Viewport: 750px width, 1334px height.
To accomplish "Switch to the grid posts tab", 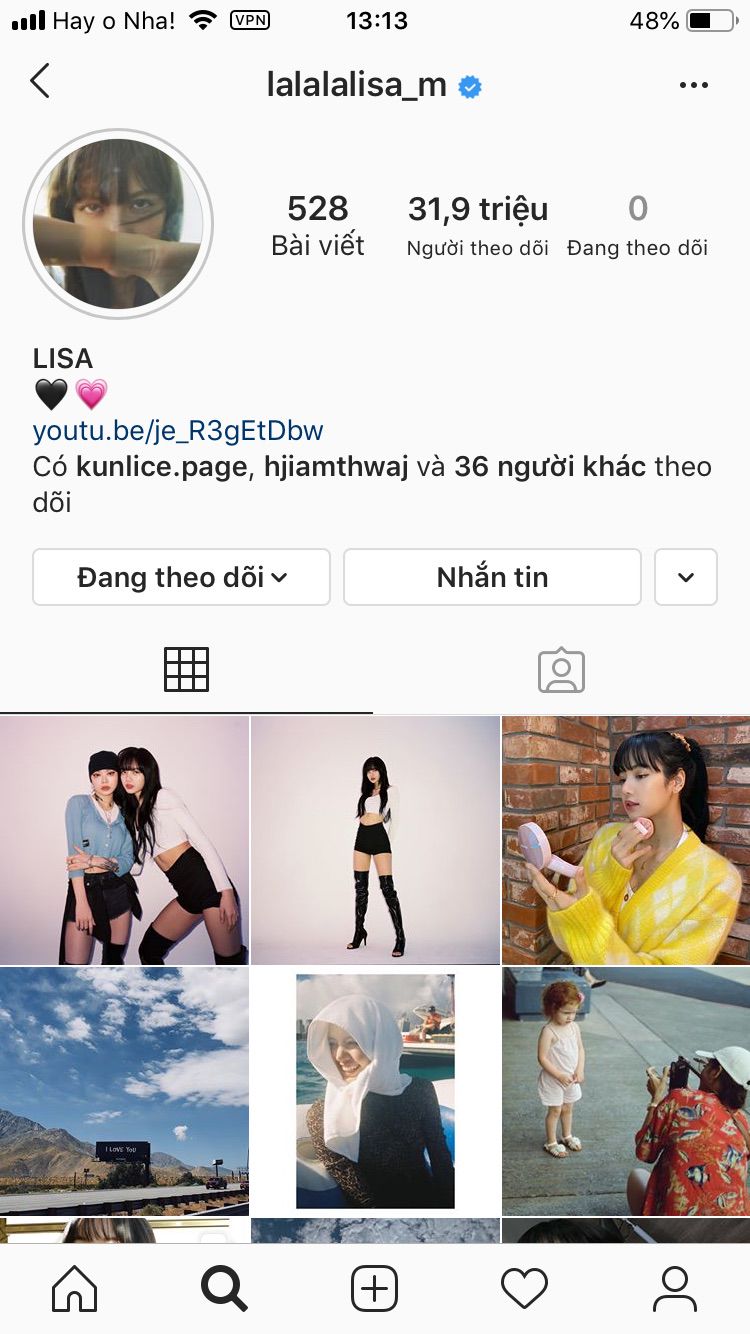I will pos(186,670).
